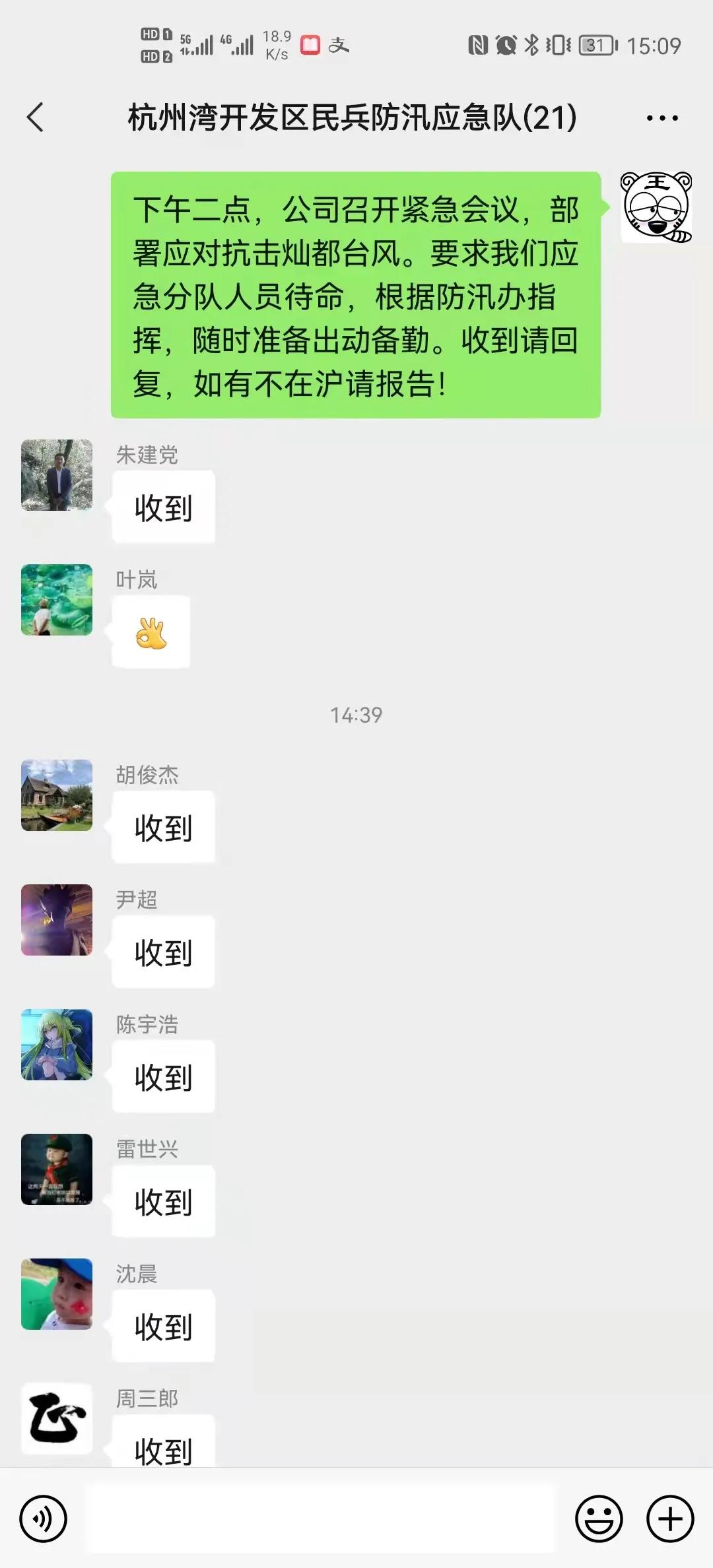Tap the message text field
Viewport: 713px width, 1568px height.
(x=322, y=1519)
